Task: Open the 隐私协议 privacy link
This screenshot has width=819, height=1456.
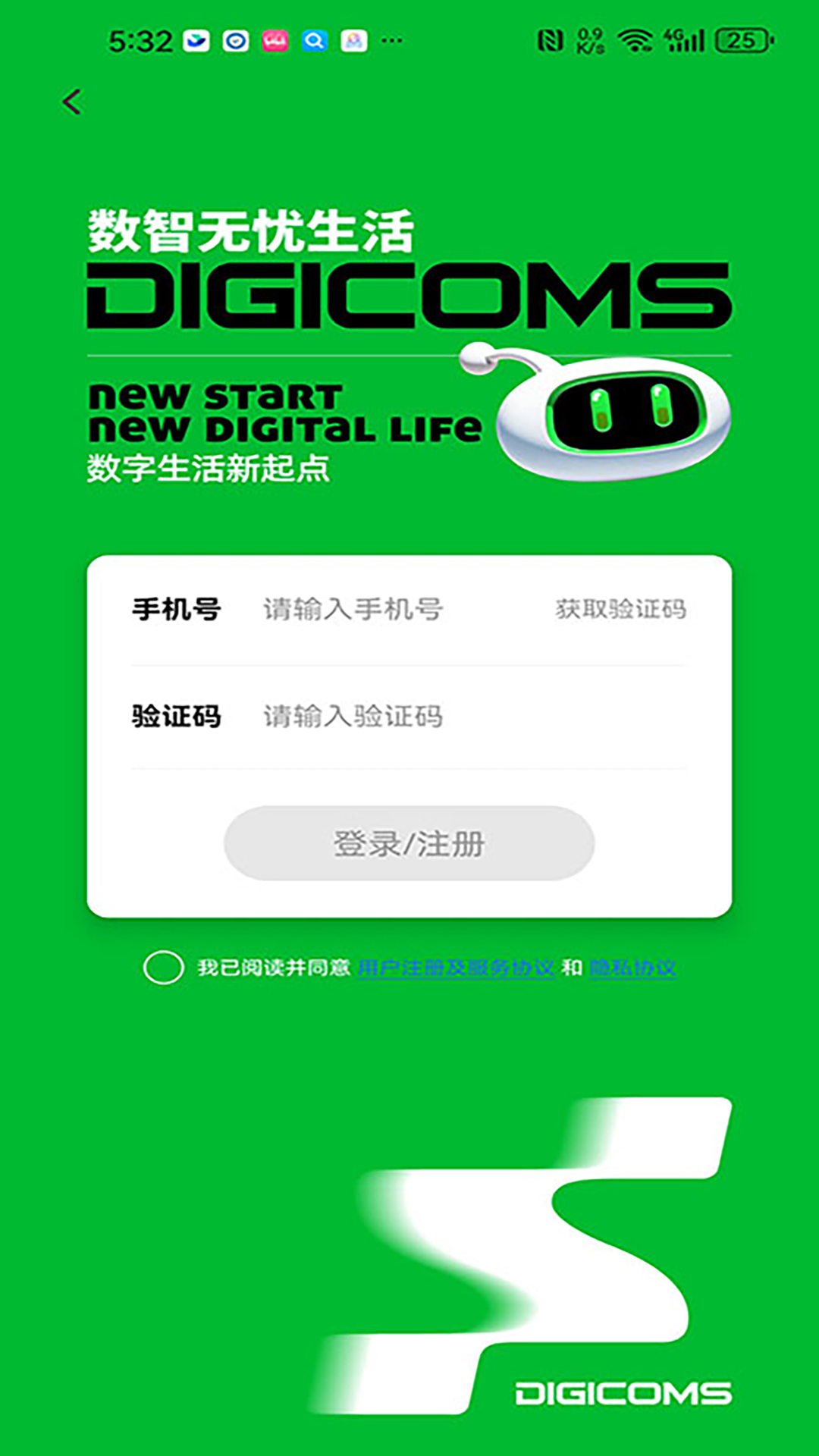Action: 632,968
